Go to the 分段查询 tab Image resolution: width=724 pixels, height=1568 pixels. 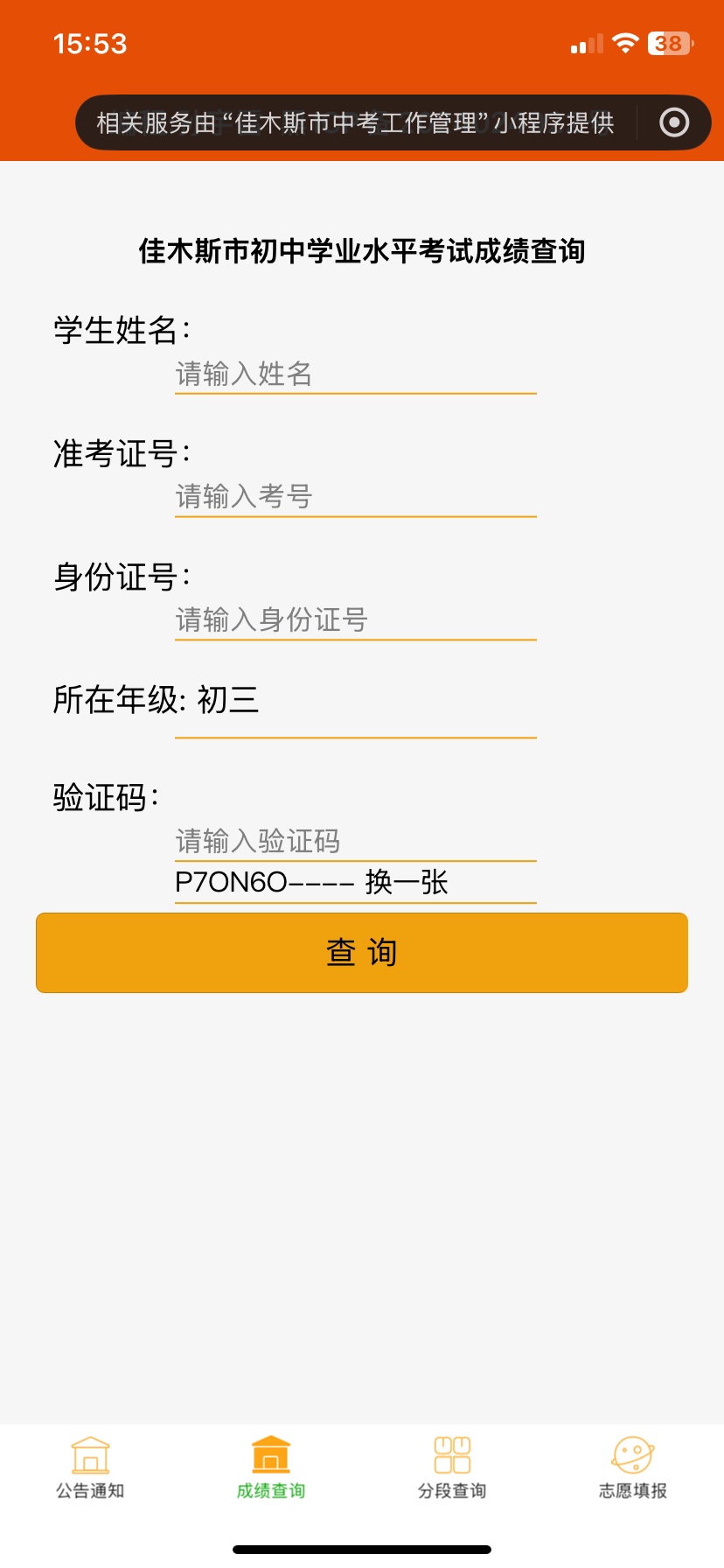tap(452, 1467)
